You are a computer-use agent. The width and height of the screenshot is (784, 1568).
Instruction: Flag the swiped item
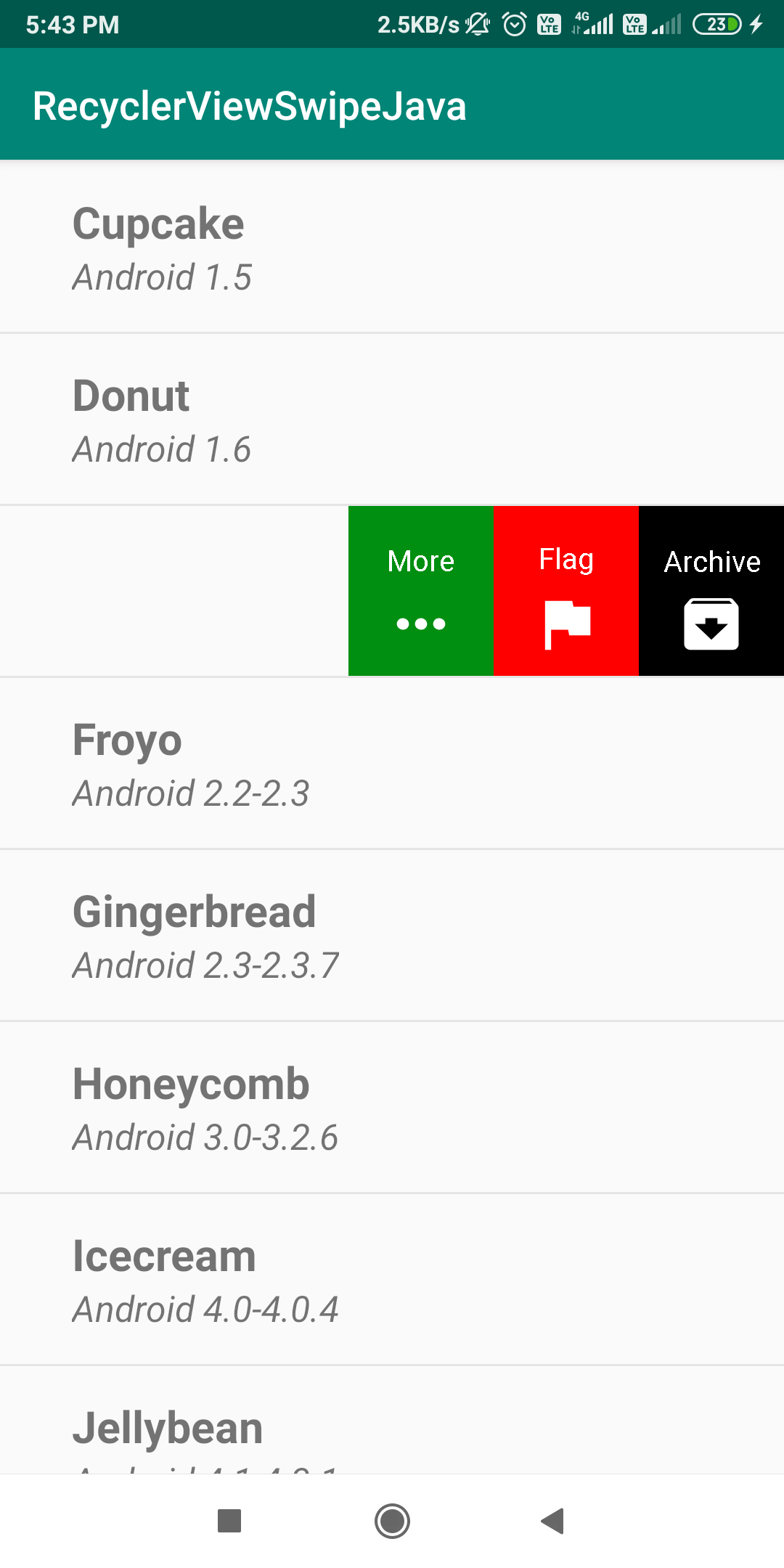coord(566,591)
